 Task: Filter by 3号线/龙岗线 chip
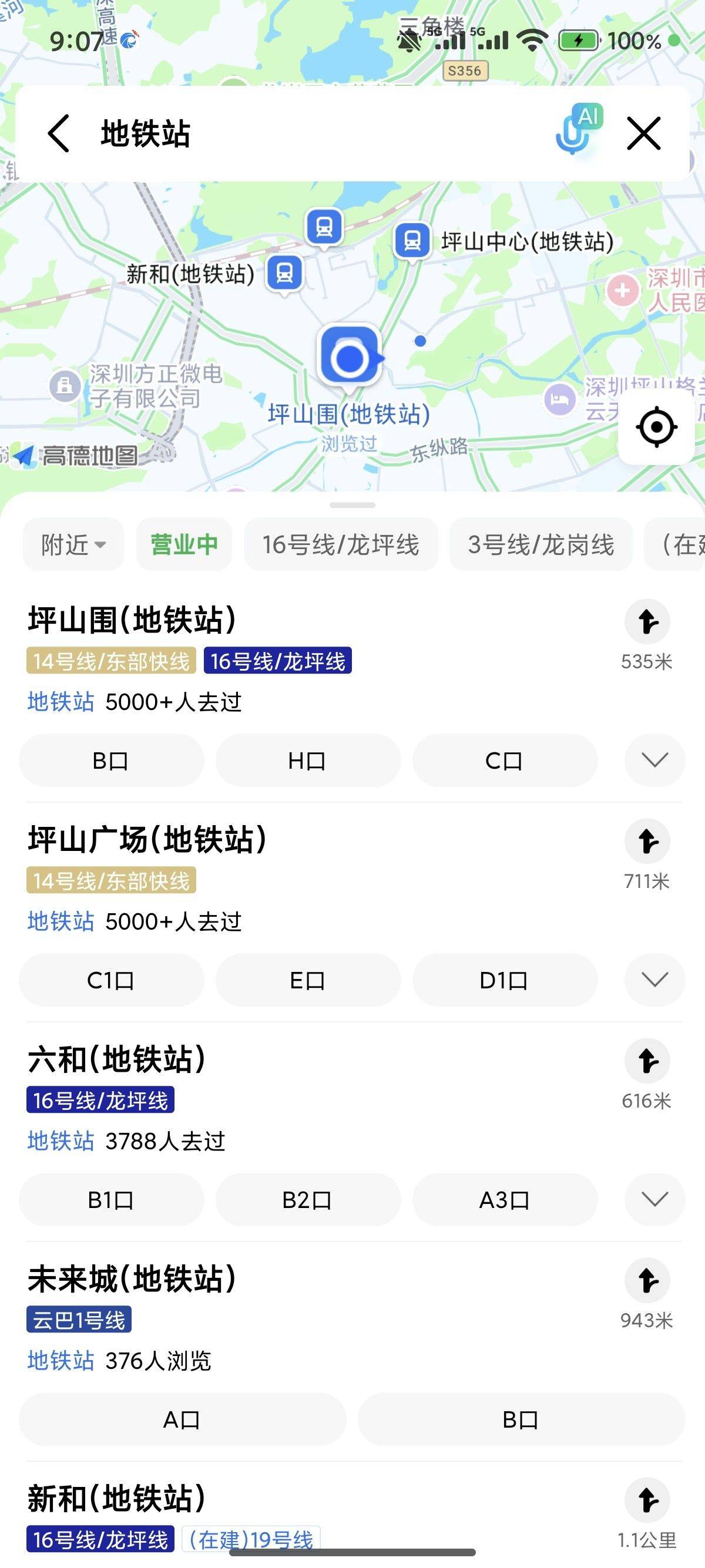click(x=540, y=544)
